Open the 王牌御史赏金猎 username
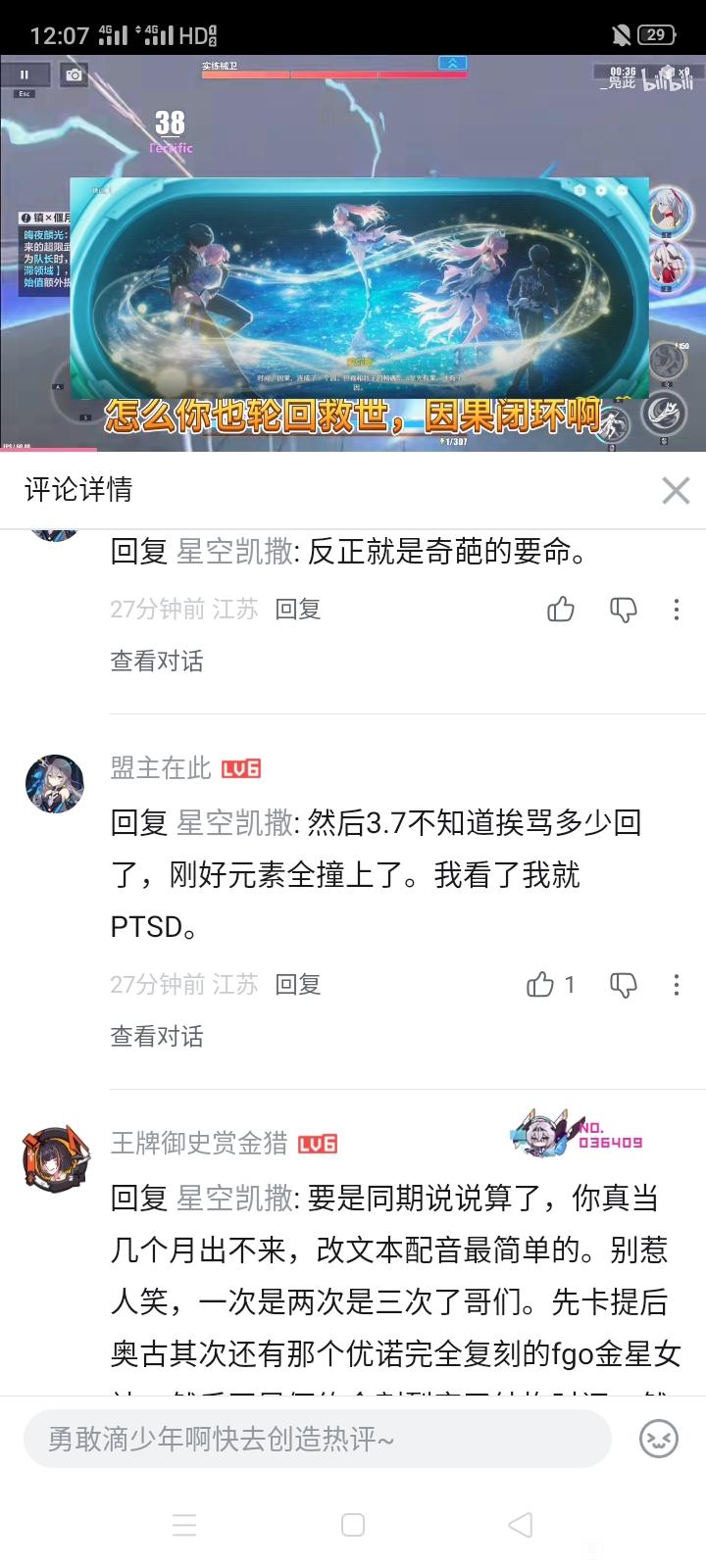The width and height of the screenshot is (706, 1568). (x=199, y=1143)
